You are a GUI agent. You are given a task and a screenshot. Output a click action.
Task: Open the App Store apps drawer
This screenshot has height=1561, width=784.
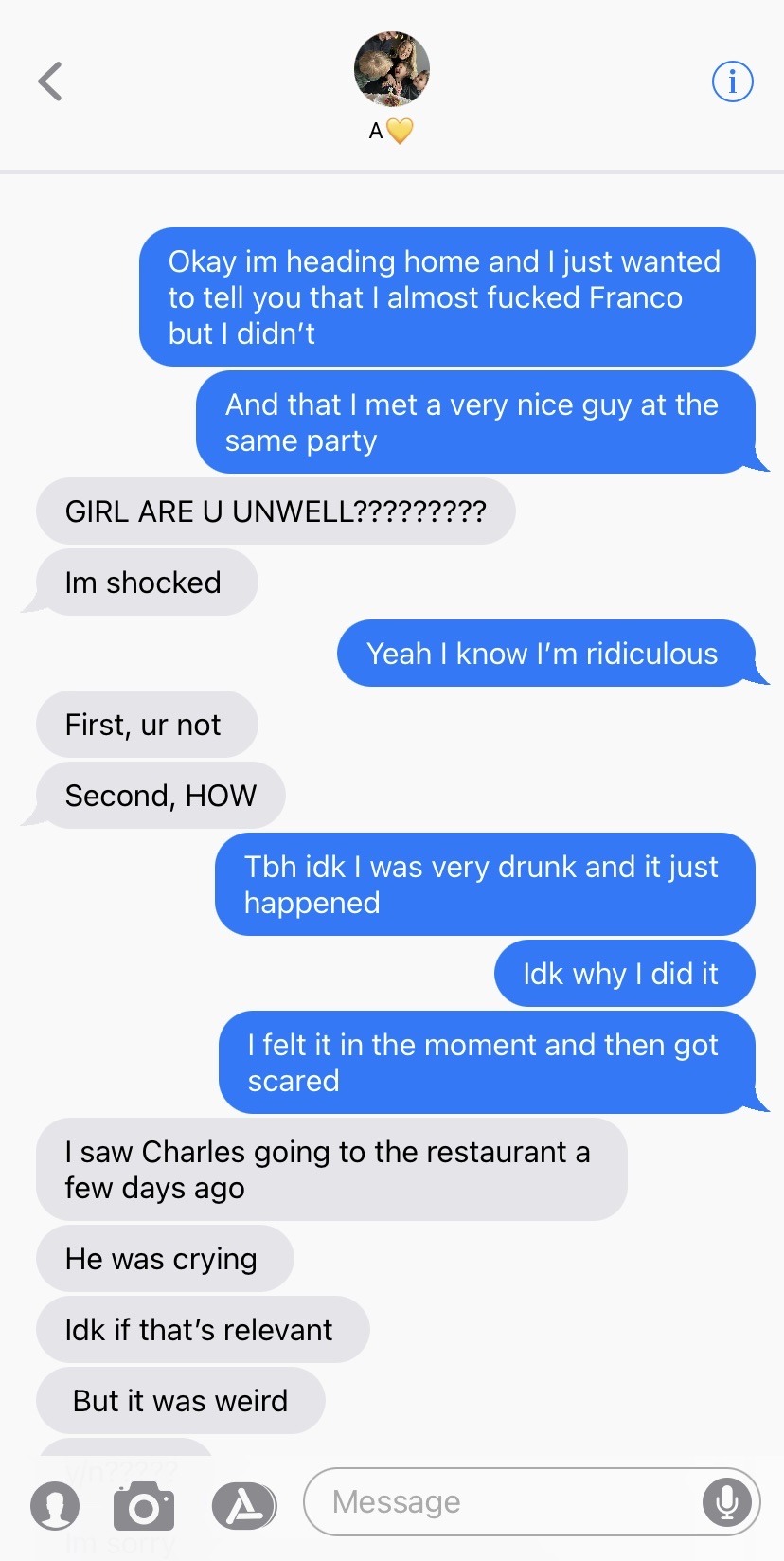coord(243,1505)
